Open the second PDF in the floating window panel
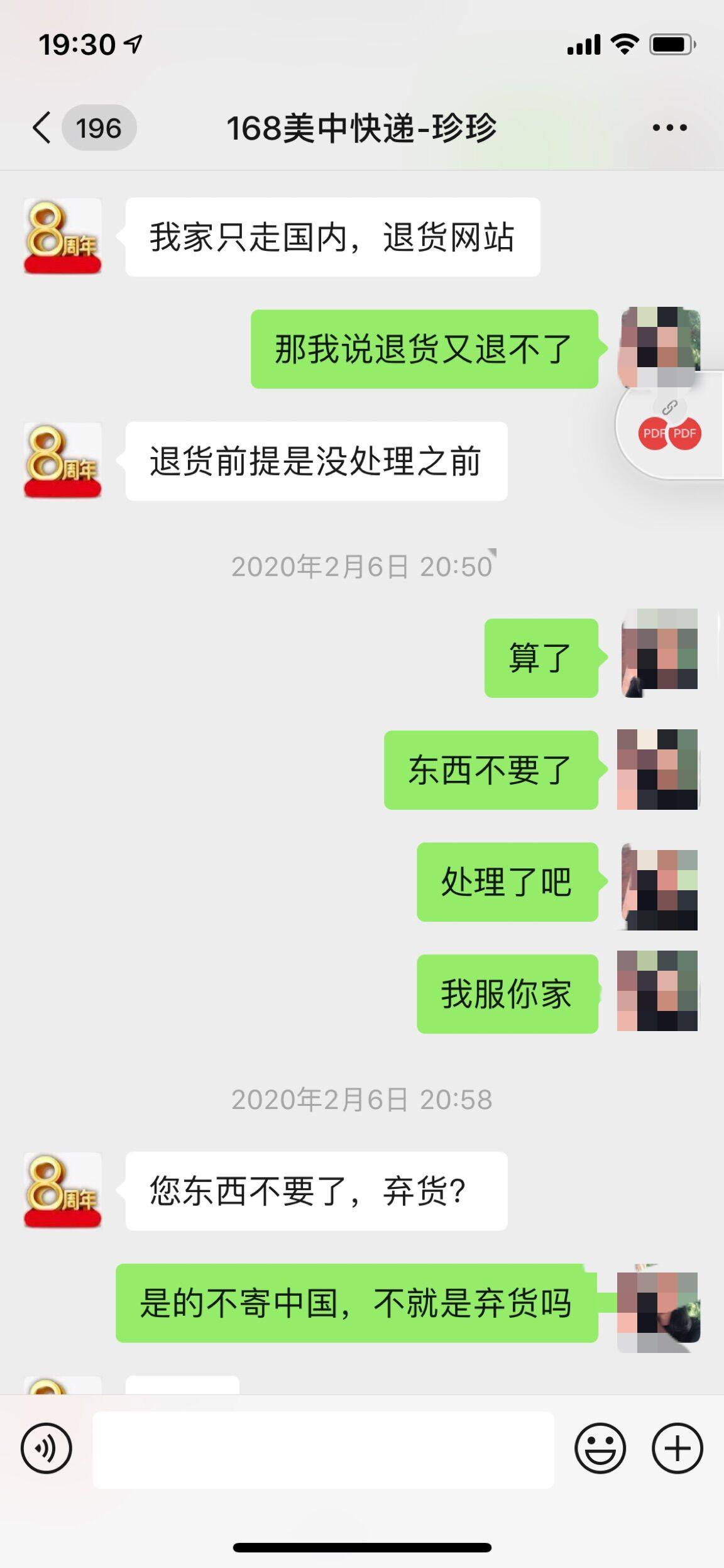The image size is (724, 1568). 686,433
